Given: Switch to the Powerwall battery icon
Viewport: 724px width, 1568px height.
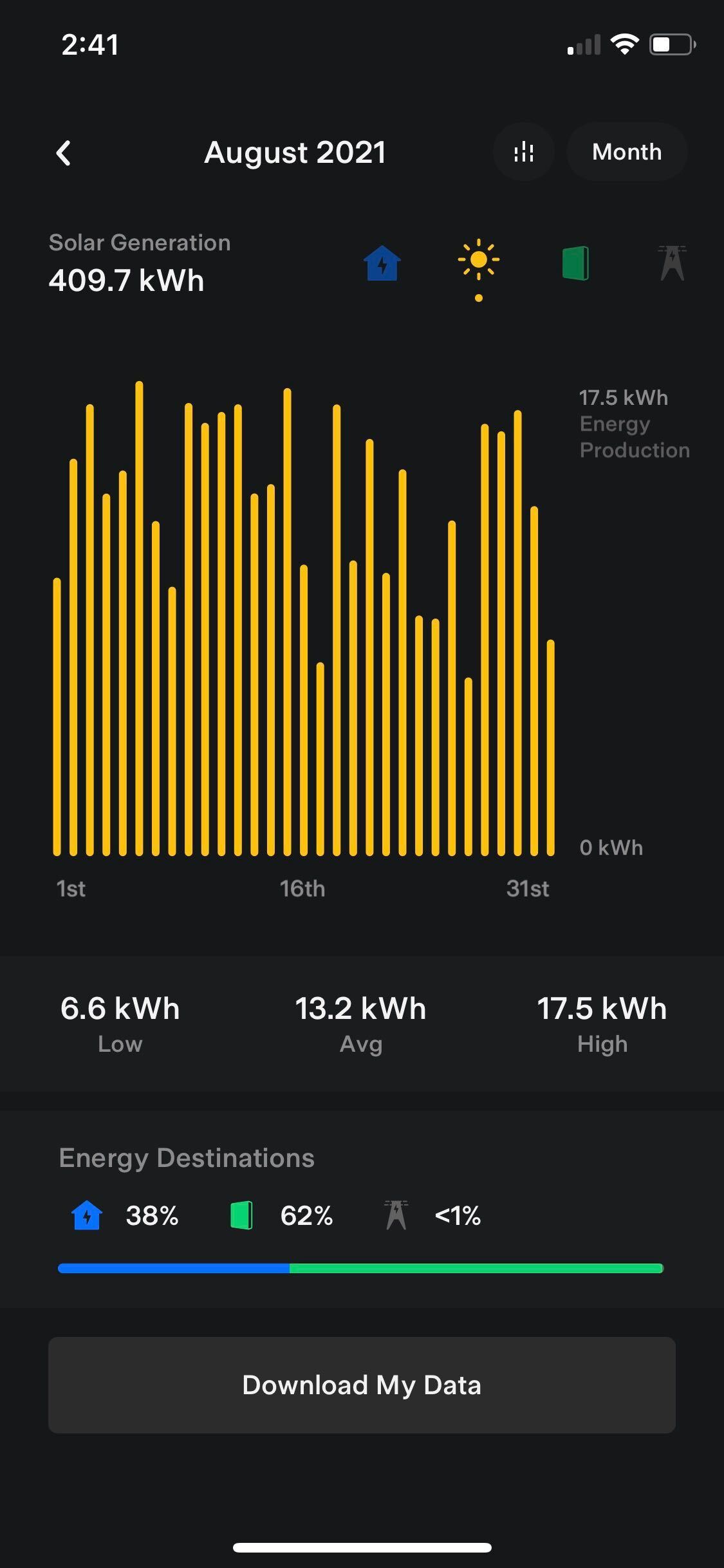Looking at the screenshot, I should coord(575,263).
